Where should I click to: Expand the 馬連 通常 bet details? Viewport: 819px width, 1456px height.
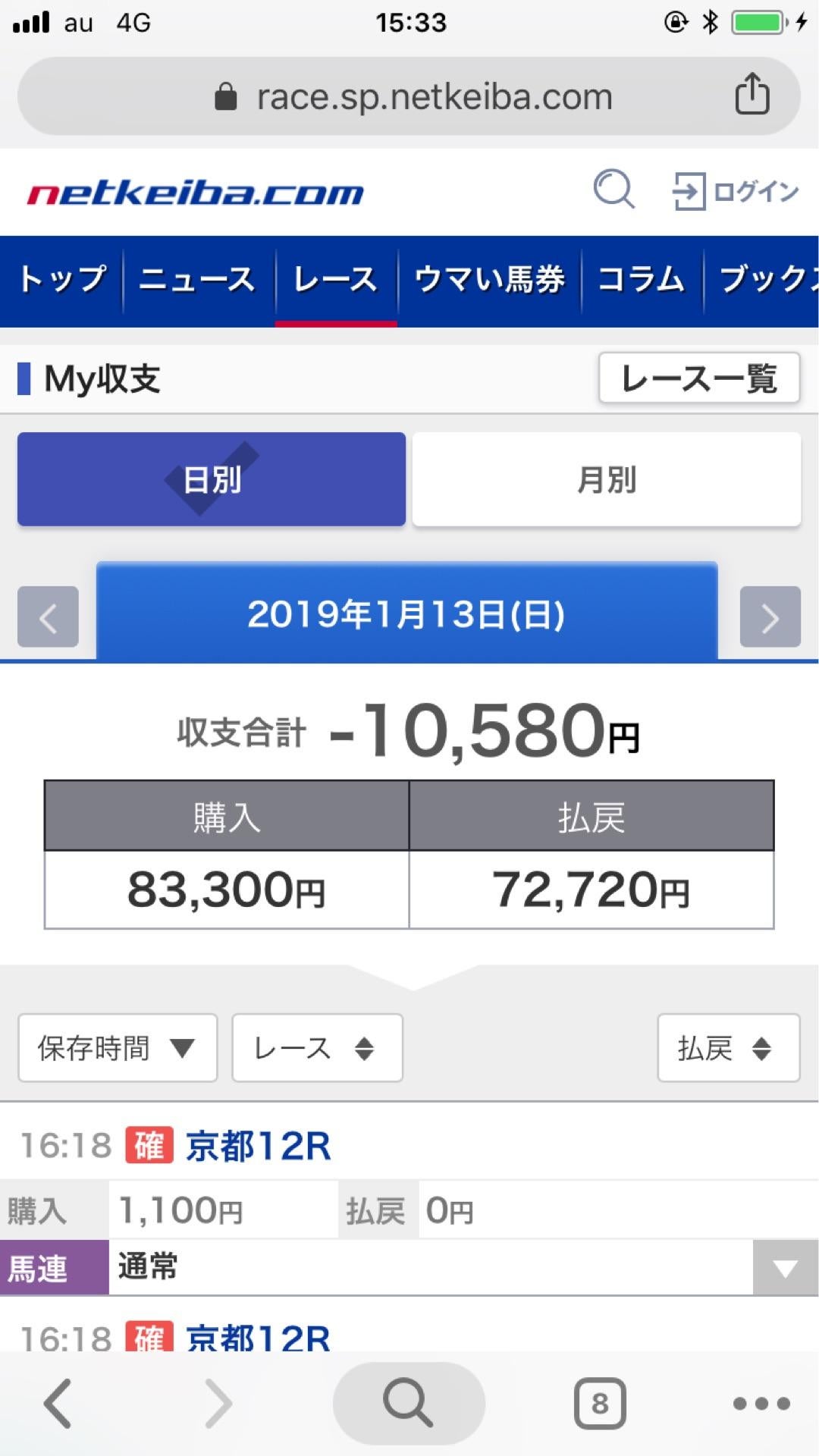point(786,1266)
